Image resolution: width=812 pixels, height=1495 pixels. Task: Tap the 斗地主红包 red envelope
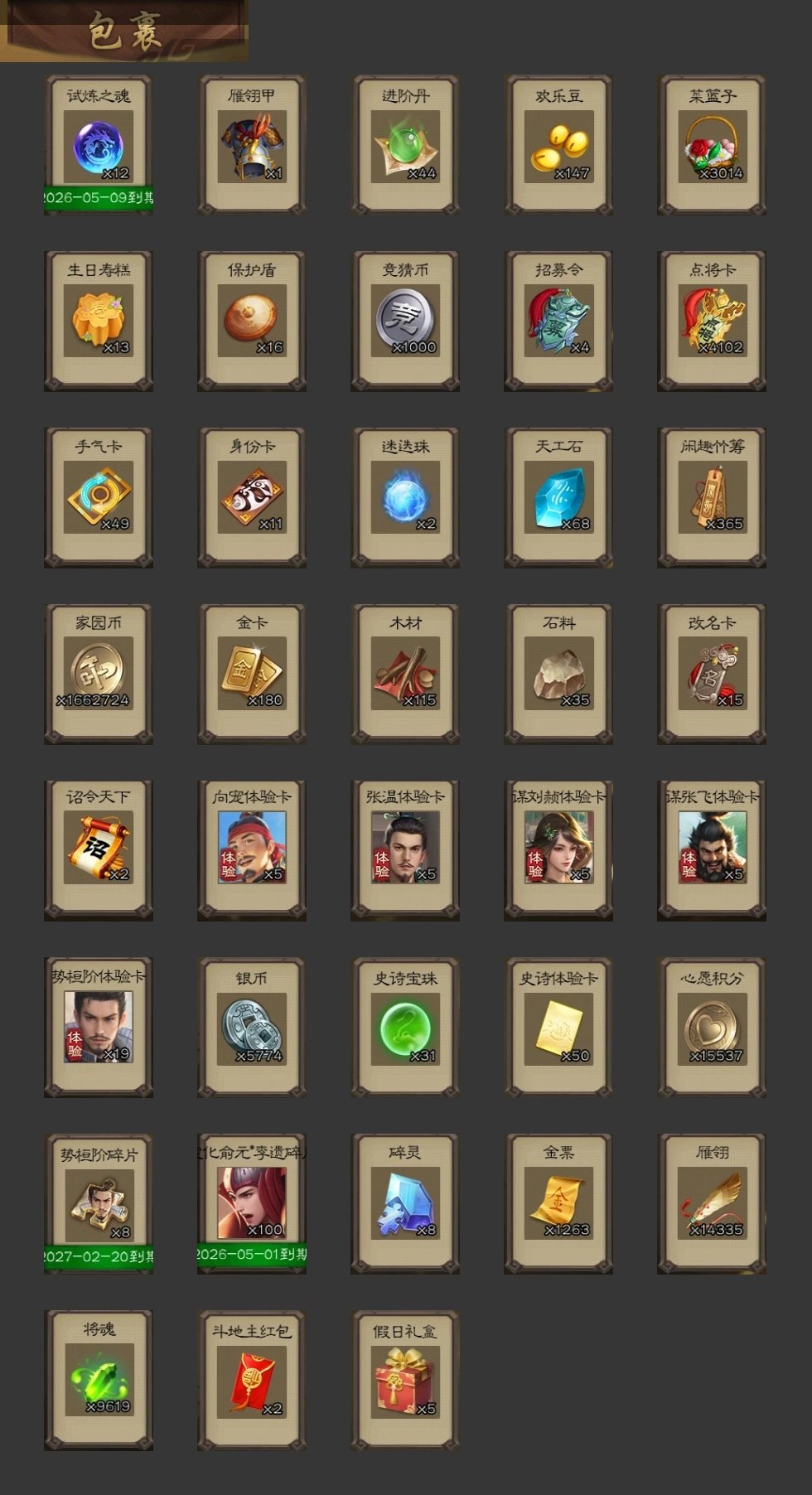[x=252, y=1380]
